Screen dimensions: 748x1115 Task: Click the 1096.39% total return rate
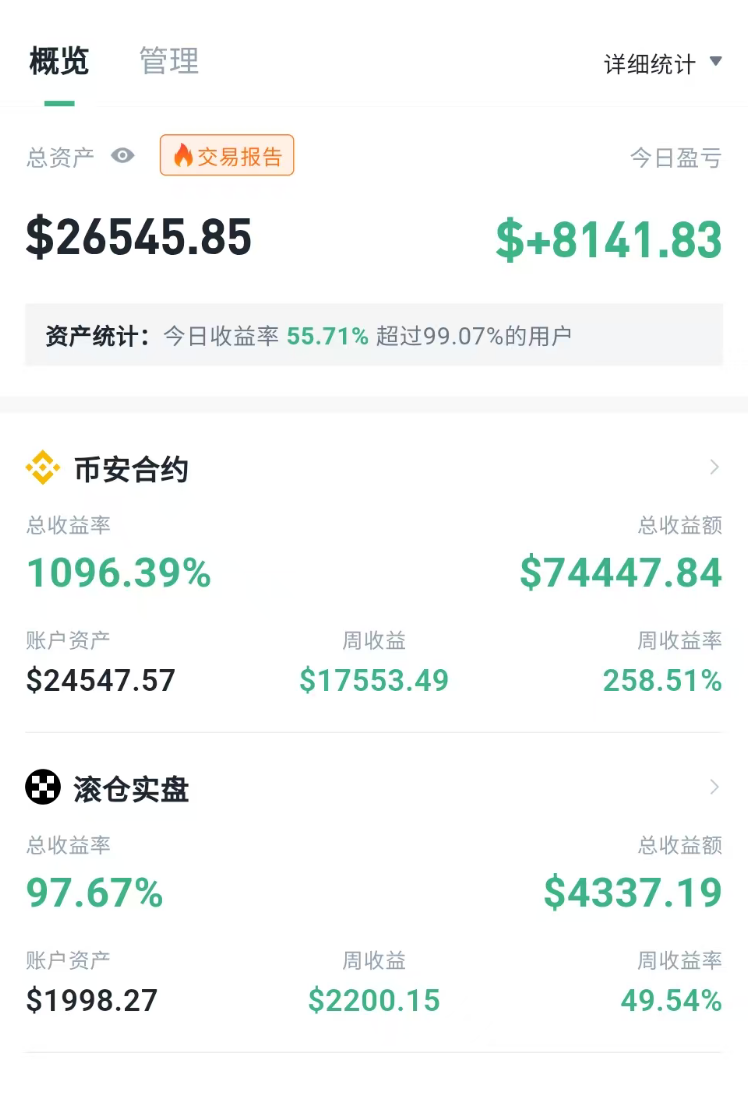click(118, 573)
